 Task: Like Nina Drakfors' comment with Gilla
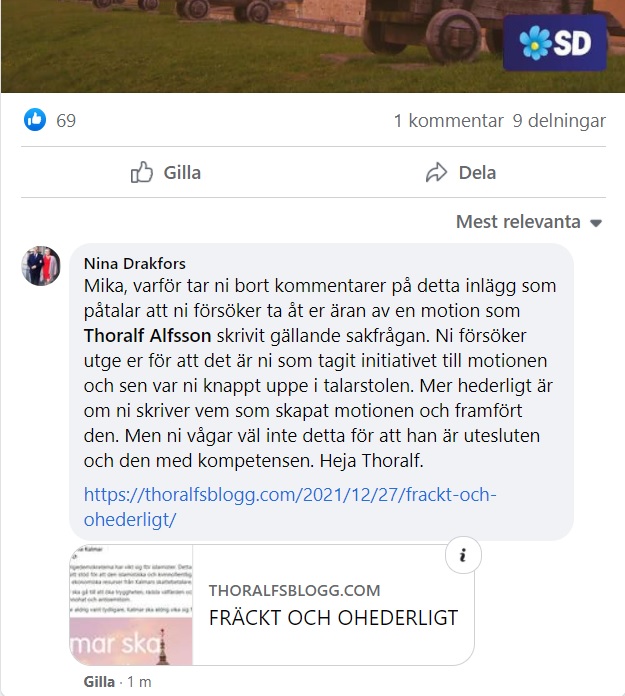pos(100,683)
